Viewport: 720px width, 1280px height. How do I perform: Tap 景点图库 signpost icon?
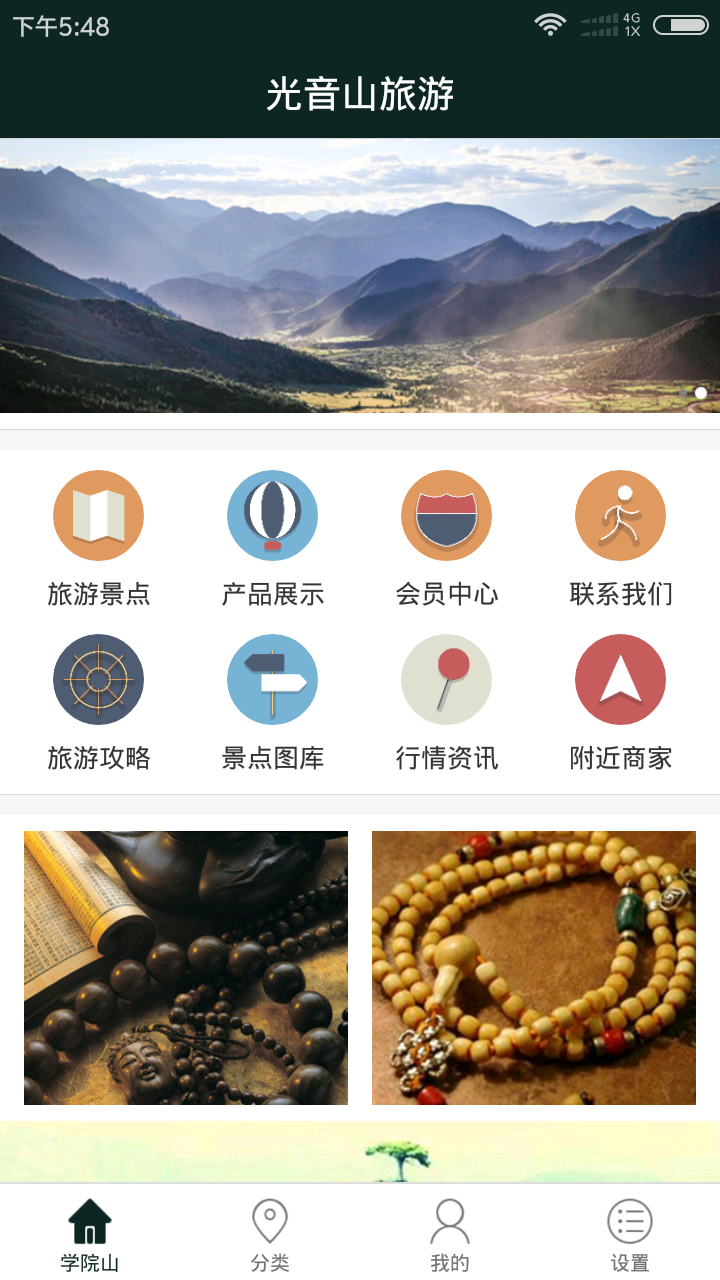272,678
